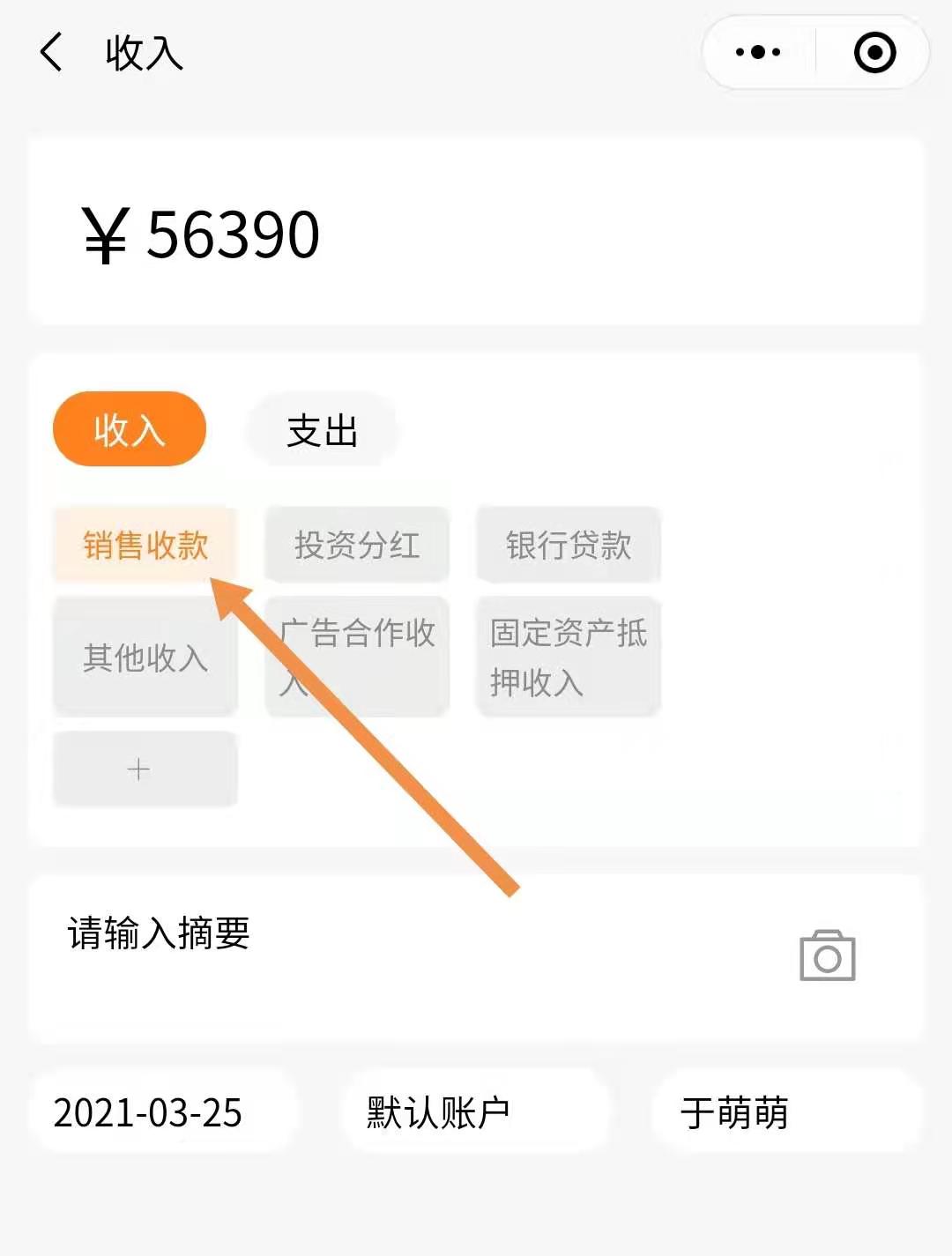Image resolution: width=952 pixels, height=1256 pixels.
Task: Pick the 广告合作收入 category
Action: click(357, 656)
